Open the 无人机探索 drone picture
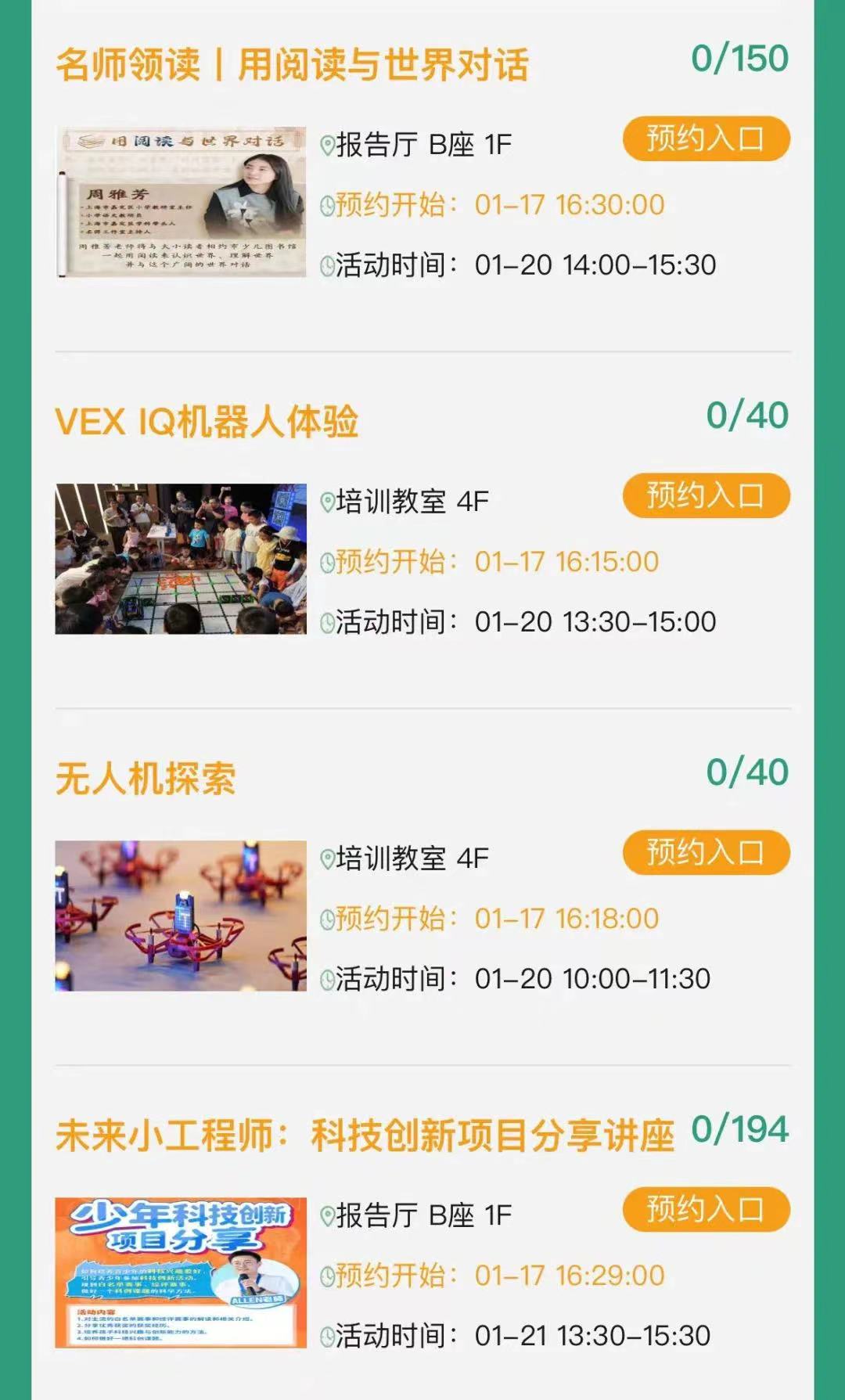 [181, 916]
